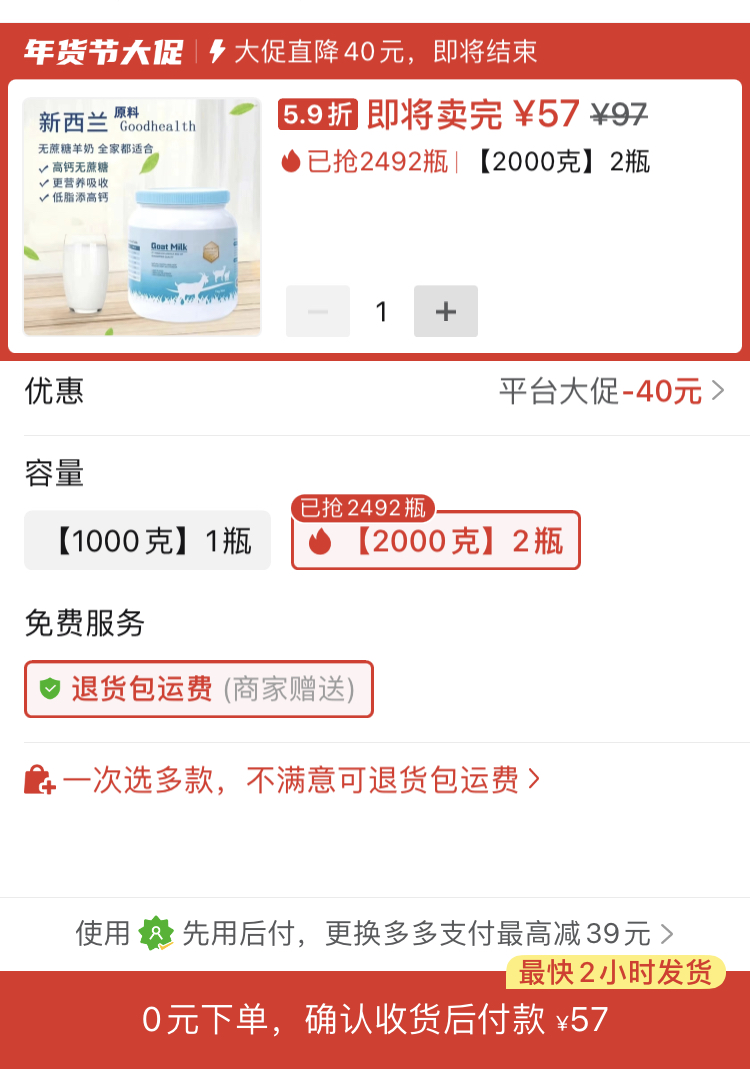Select the 【1000克】1瓶 option

(148, 541)
